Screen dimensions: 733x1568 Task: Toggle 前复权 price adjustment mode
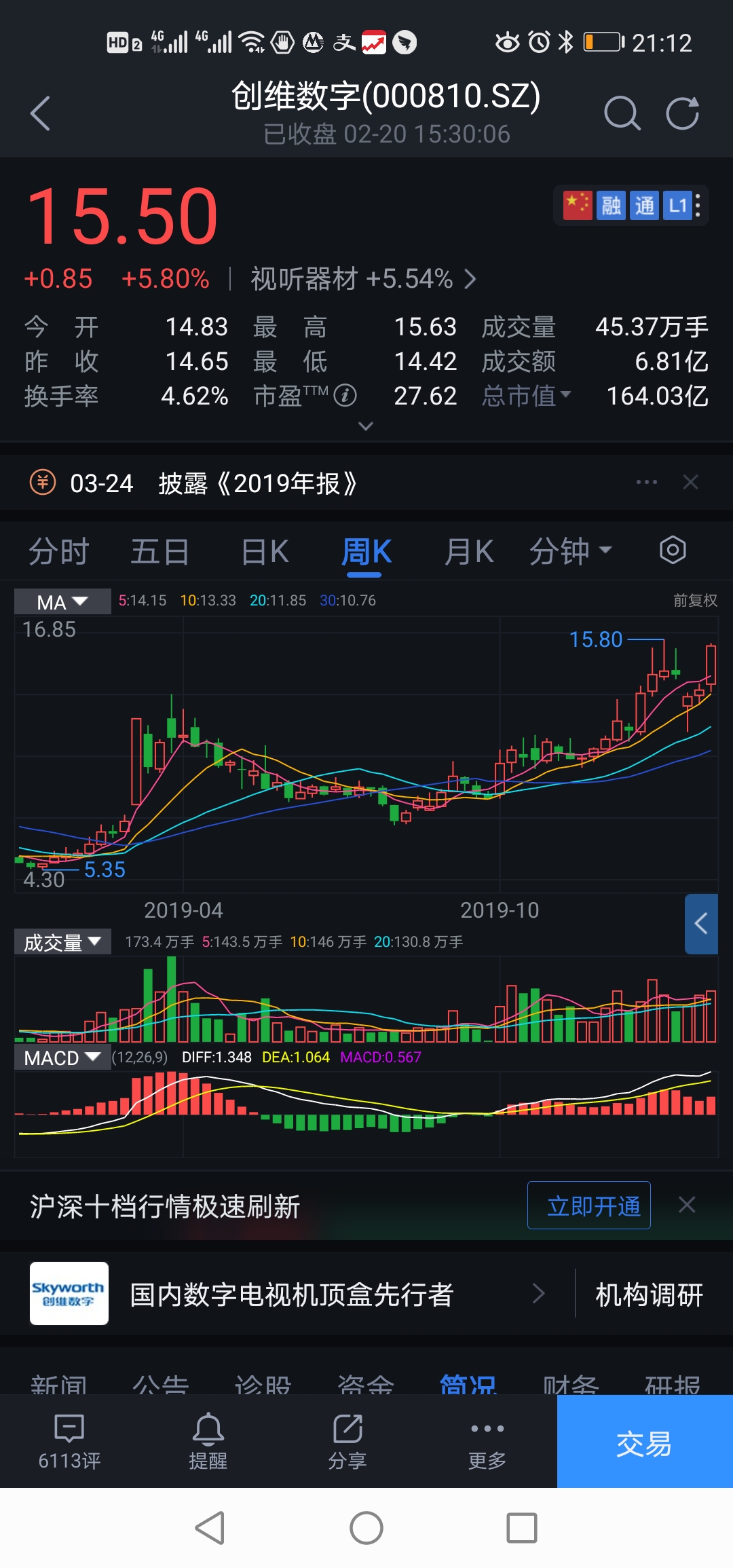pos(694,600)
